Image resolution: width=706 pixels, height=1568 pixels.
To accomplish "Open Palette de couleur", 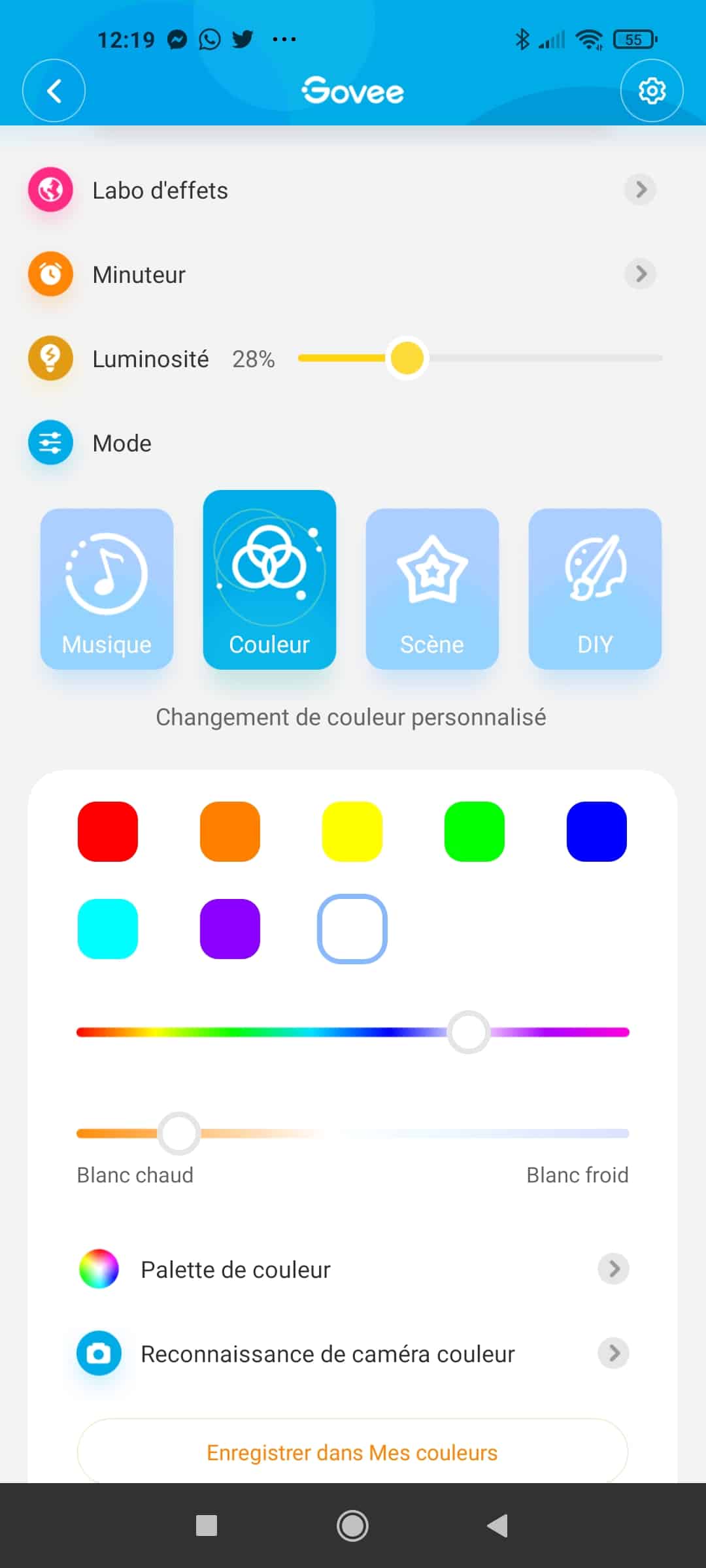I will pyautogui.click(x=353, y=1269).
